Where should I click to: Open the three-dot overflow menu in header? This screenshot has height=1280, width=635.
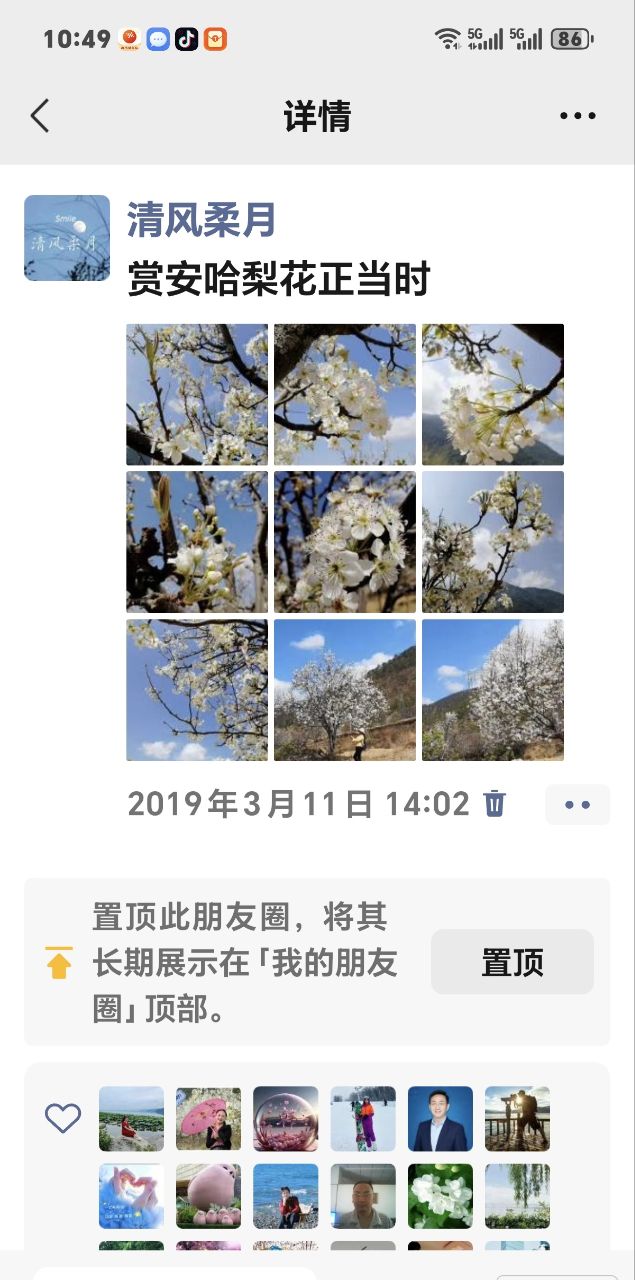click(x=577, y=117)
